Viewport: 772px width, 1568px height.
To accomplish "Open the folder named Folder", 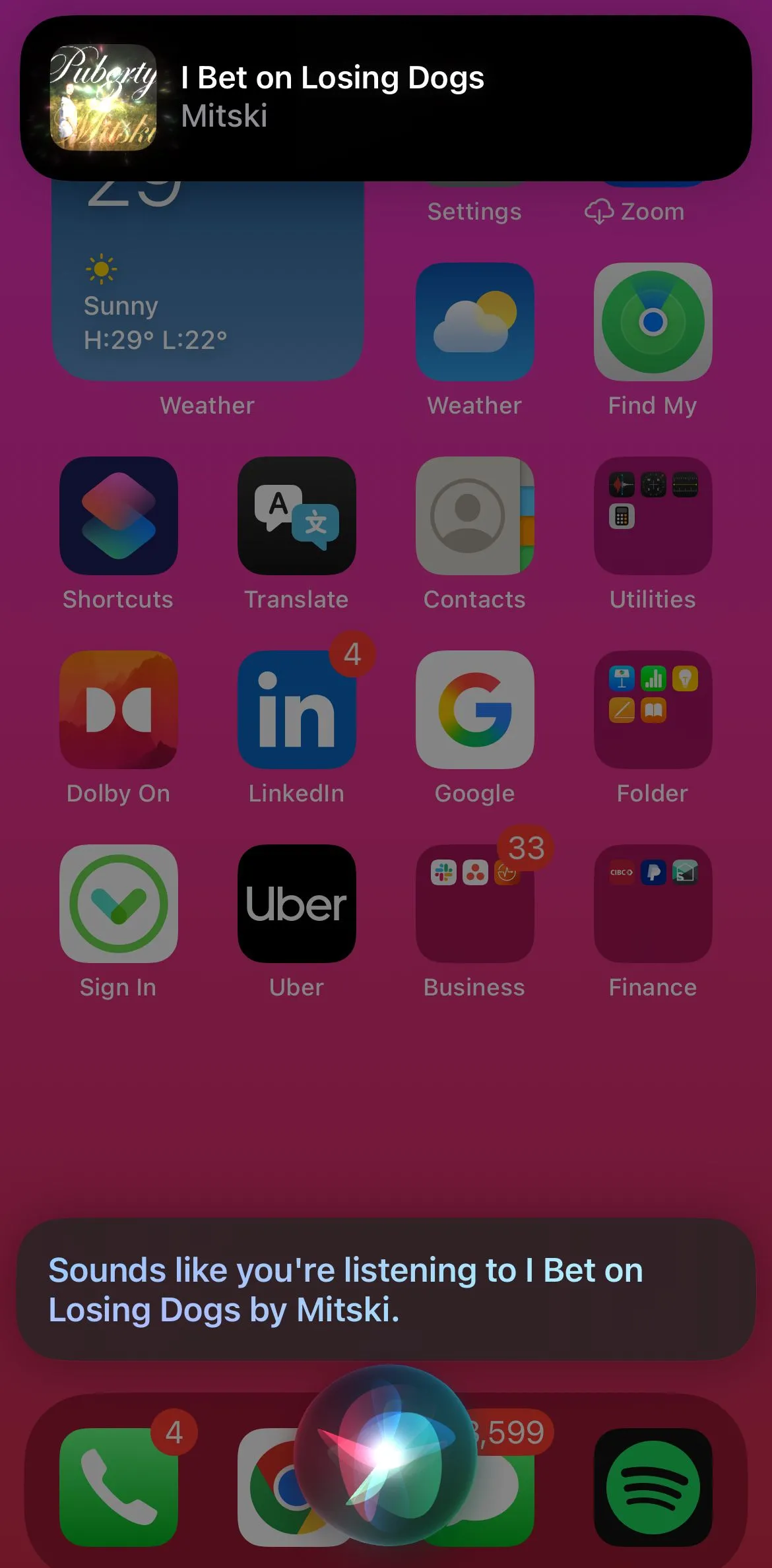I will click(x=653, y=710).
